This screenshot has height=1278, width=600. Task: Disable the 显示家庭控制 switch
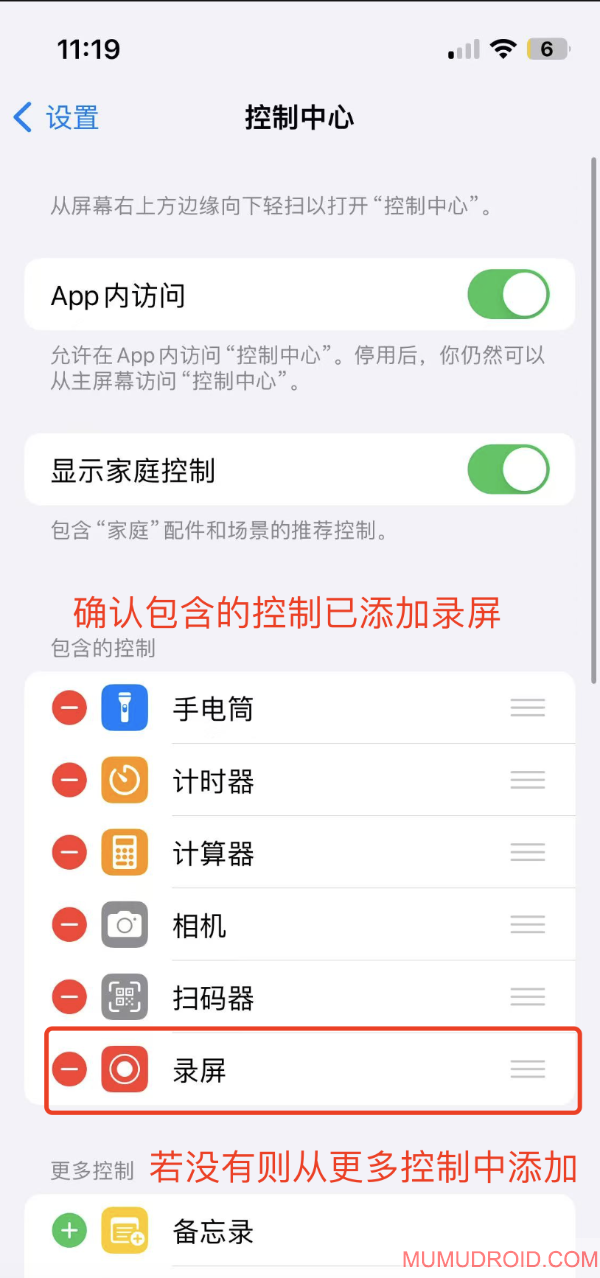click(x=508, y=470)
